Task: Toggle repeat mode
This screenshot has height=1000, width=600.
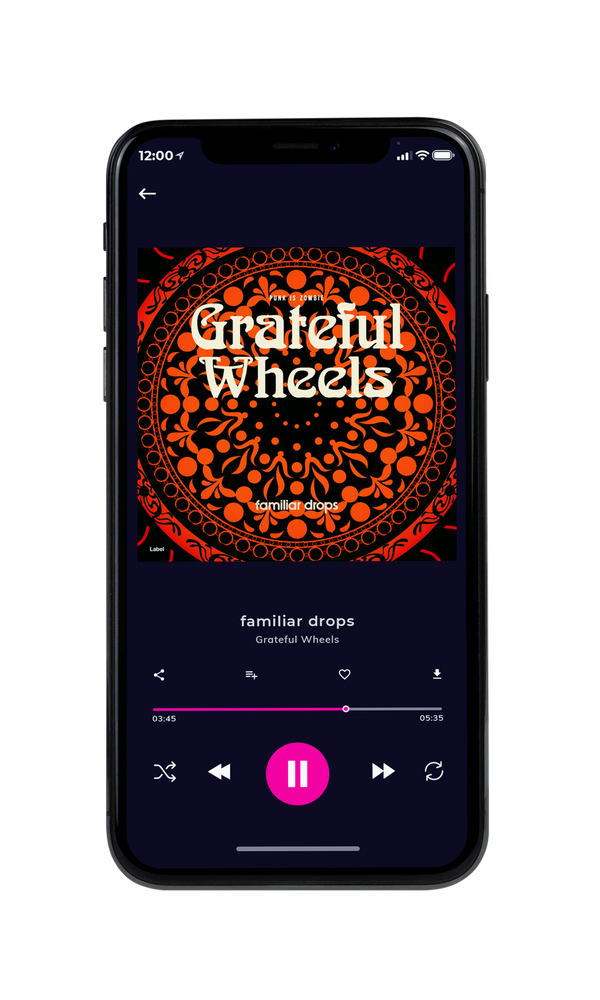Action: (x=434, y=771)
